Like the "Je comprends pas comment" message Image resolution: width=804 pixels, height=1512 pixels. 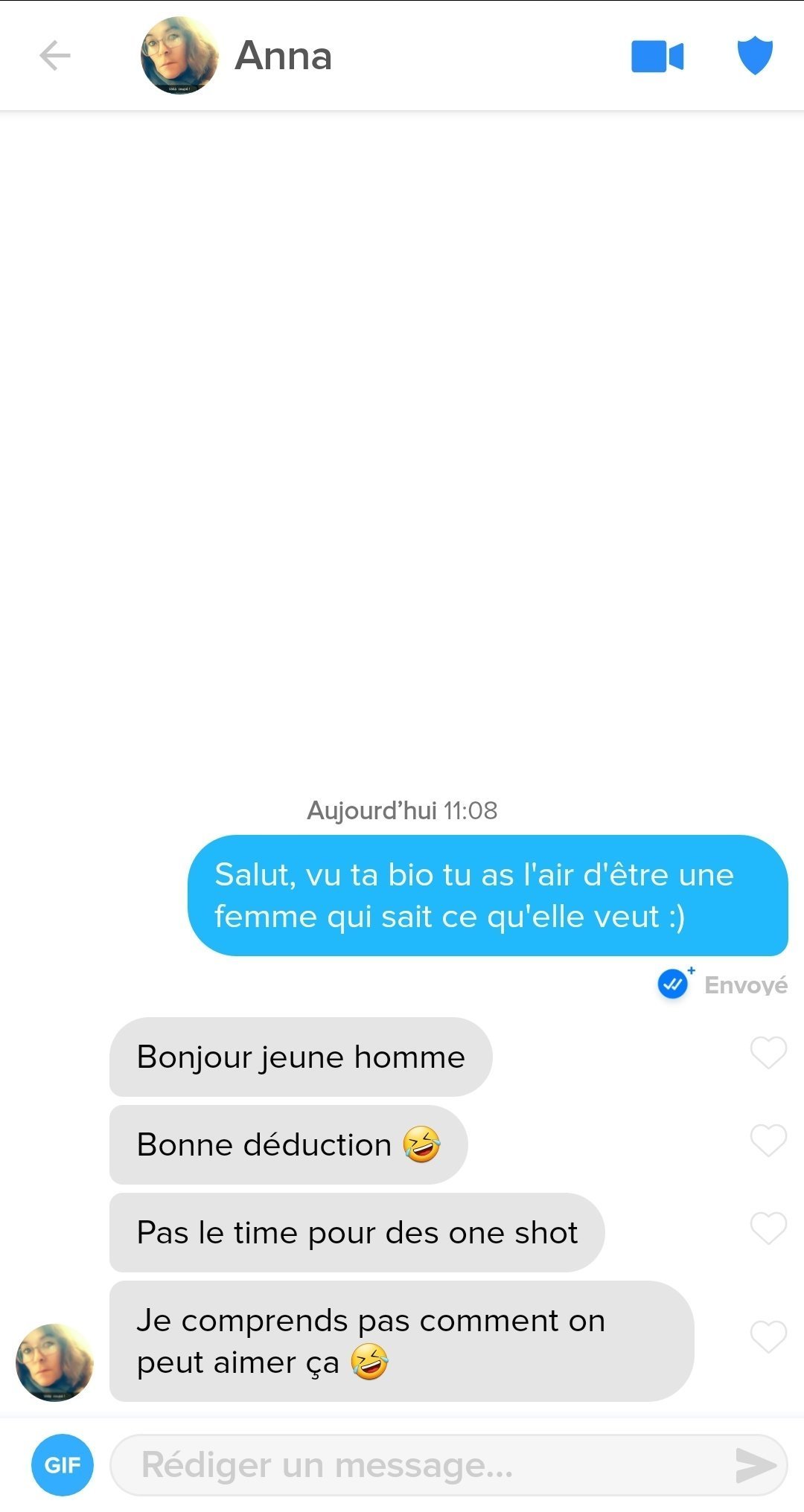pyautogui.click(x=768, y=1337)
